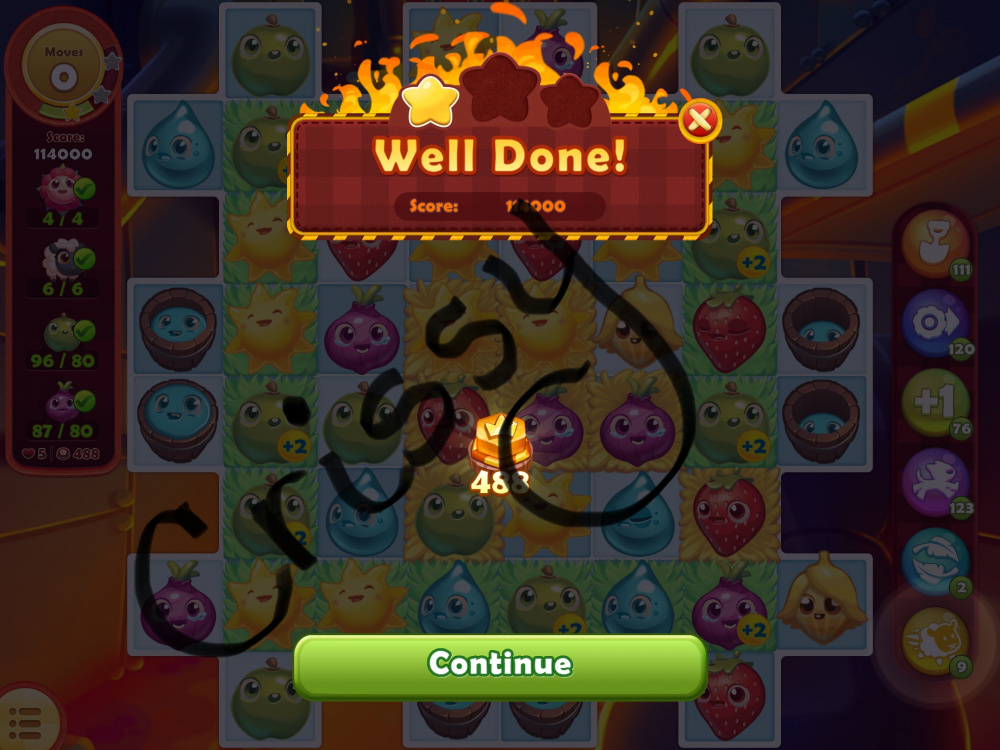Select the booster showing 120
1000x750 pixels.
pos(935,323)
